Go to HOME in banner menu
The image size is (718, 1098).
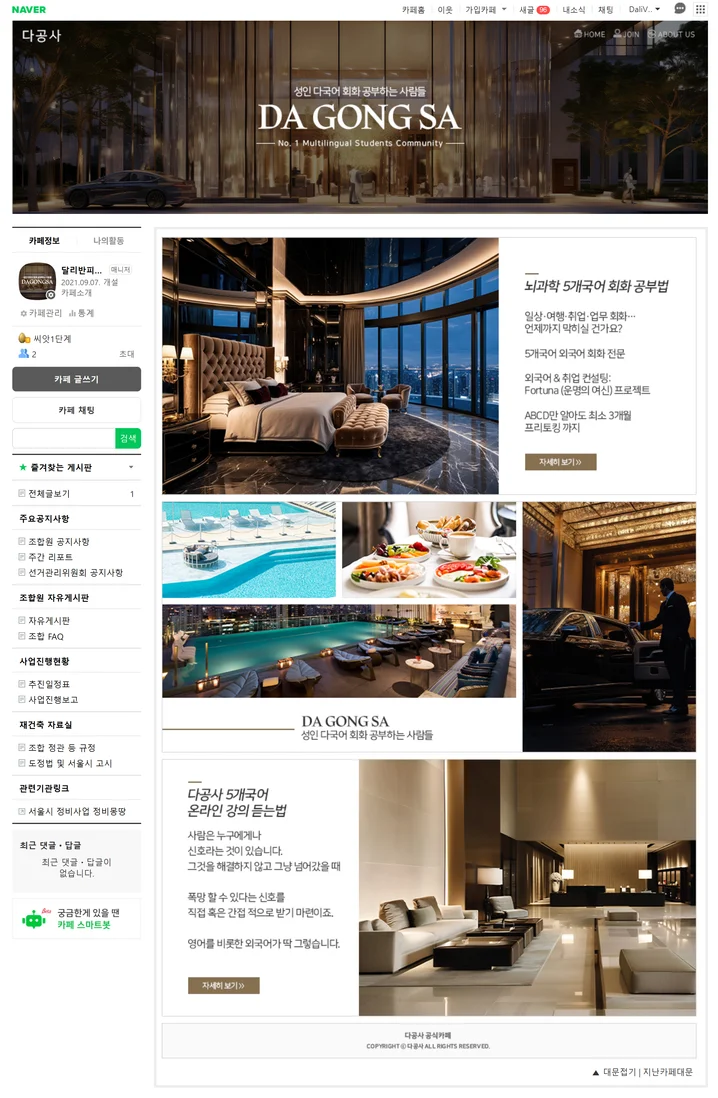[x=590, y=34]
